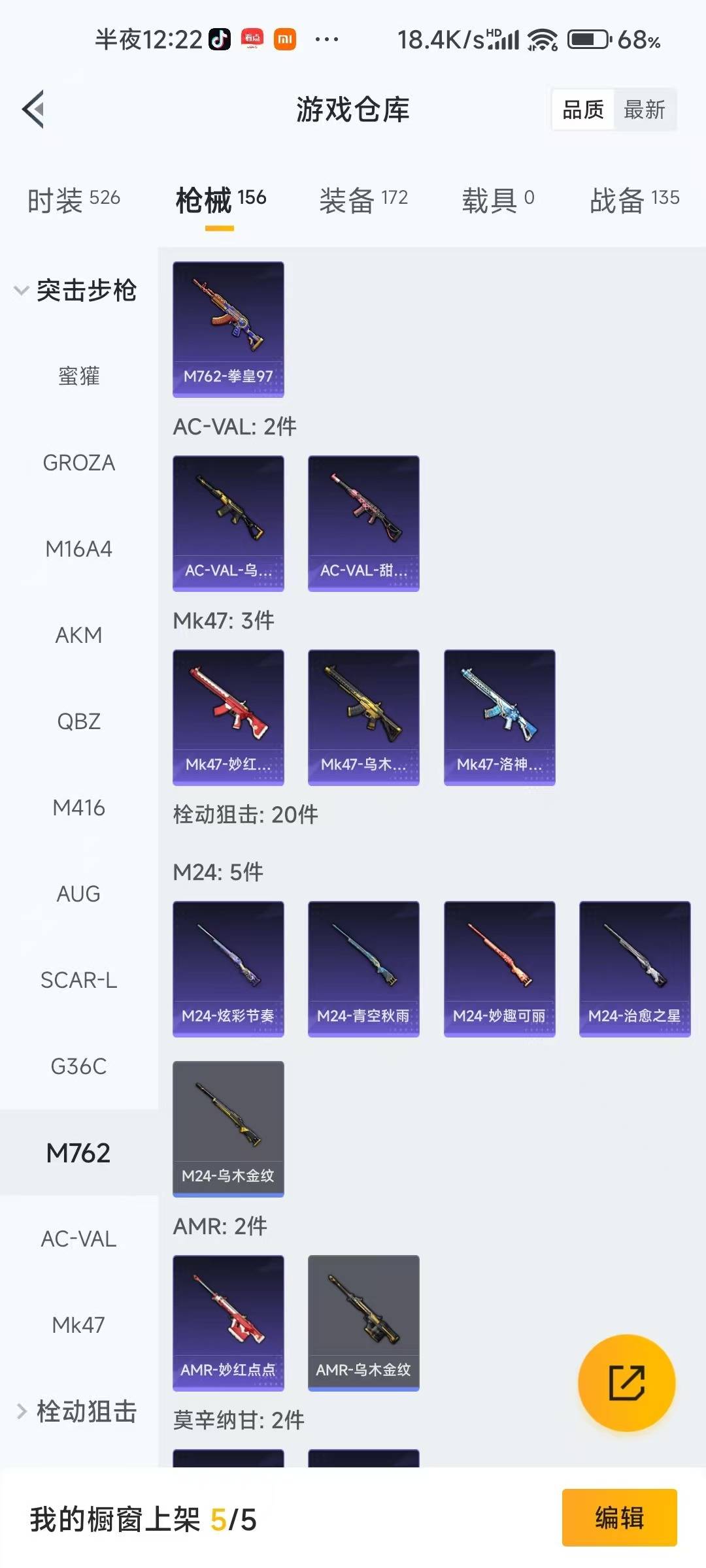Open the M762-拳皇97 skin

tap(228, 329)
